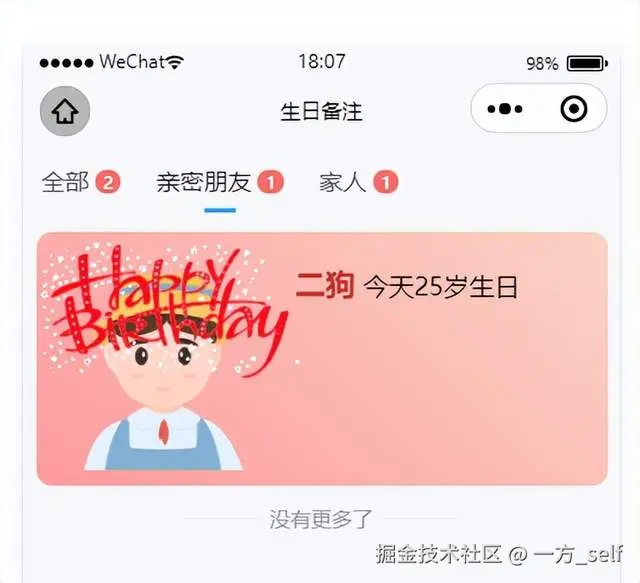Open 二狗's birthday card
Viewport: 640px width, 583px height.
(322, 359)
